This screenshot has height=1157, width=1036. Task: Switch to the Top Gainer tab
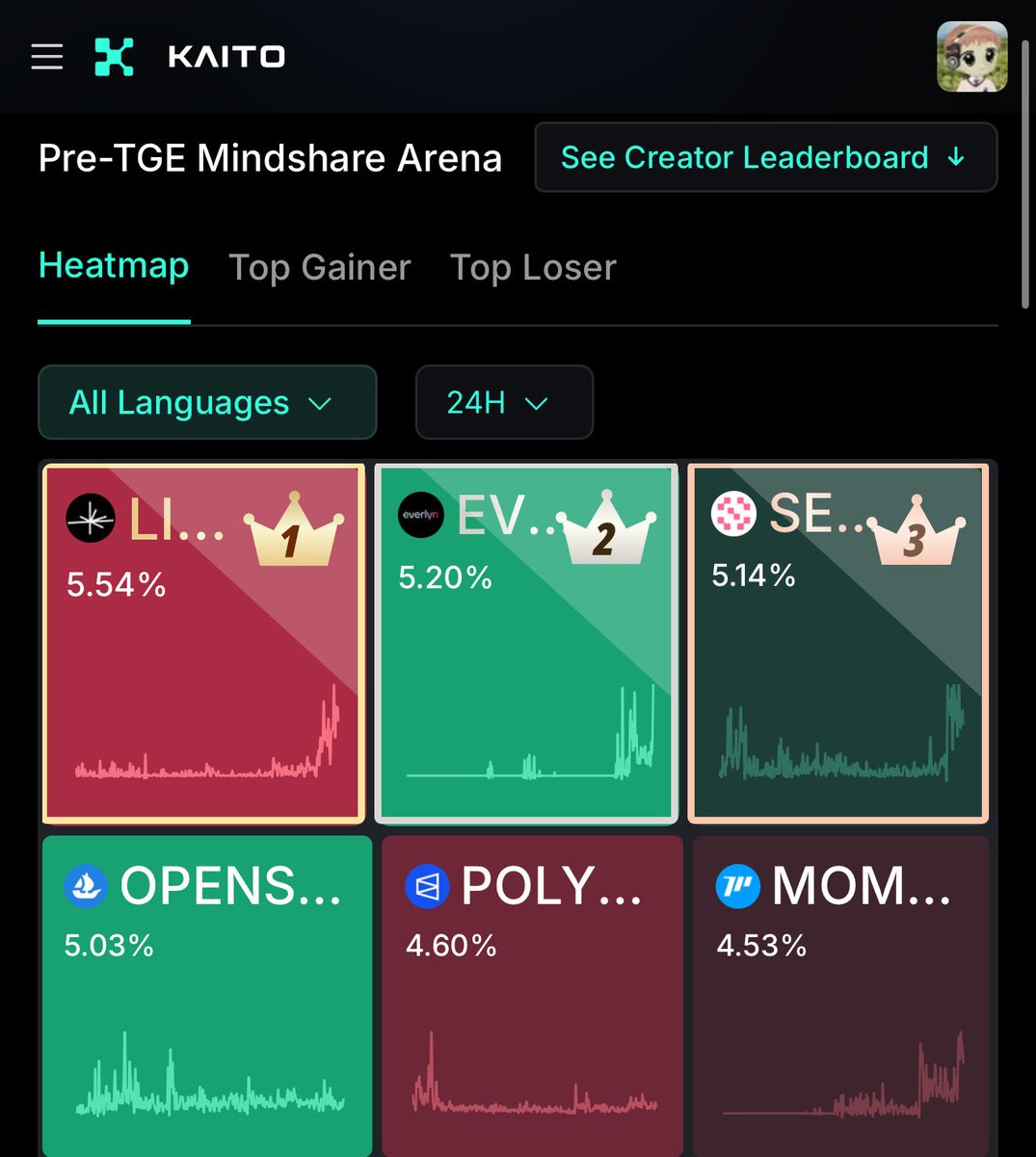tap(319, 268)
